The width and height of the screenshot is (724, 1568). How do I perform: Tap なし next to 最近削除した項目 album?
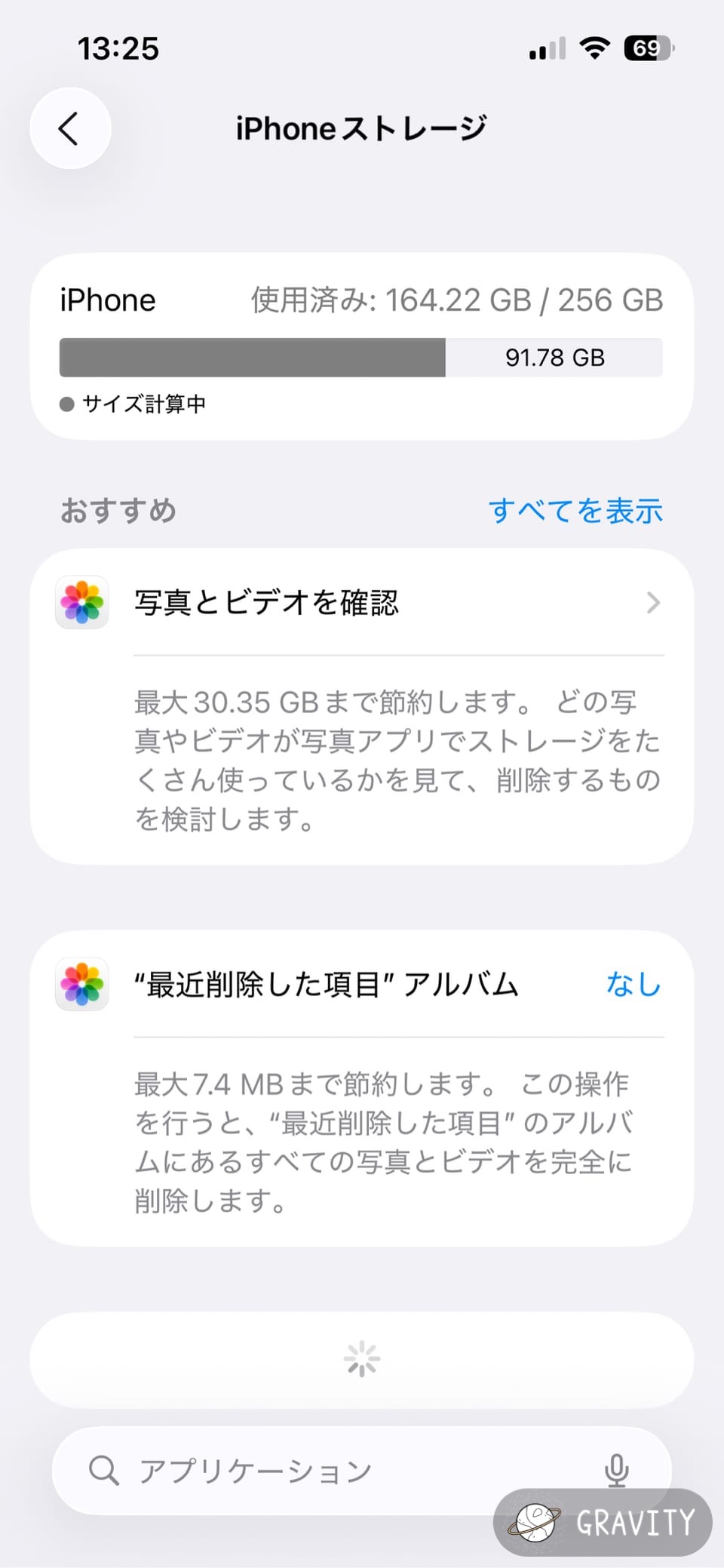pos(633,985)
